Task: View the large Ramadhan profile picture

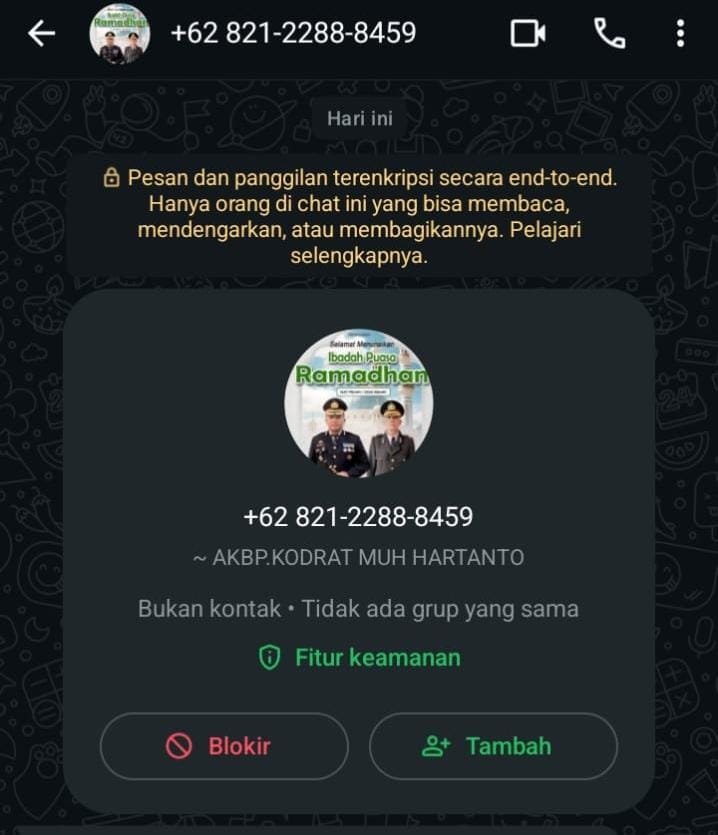Action: (x=359, y=403)
